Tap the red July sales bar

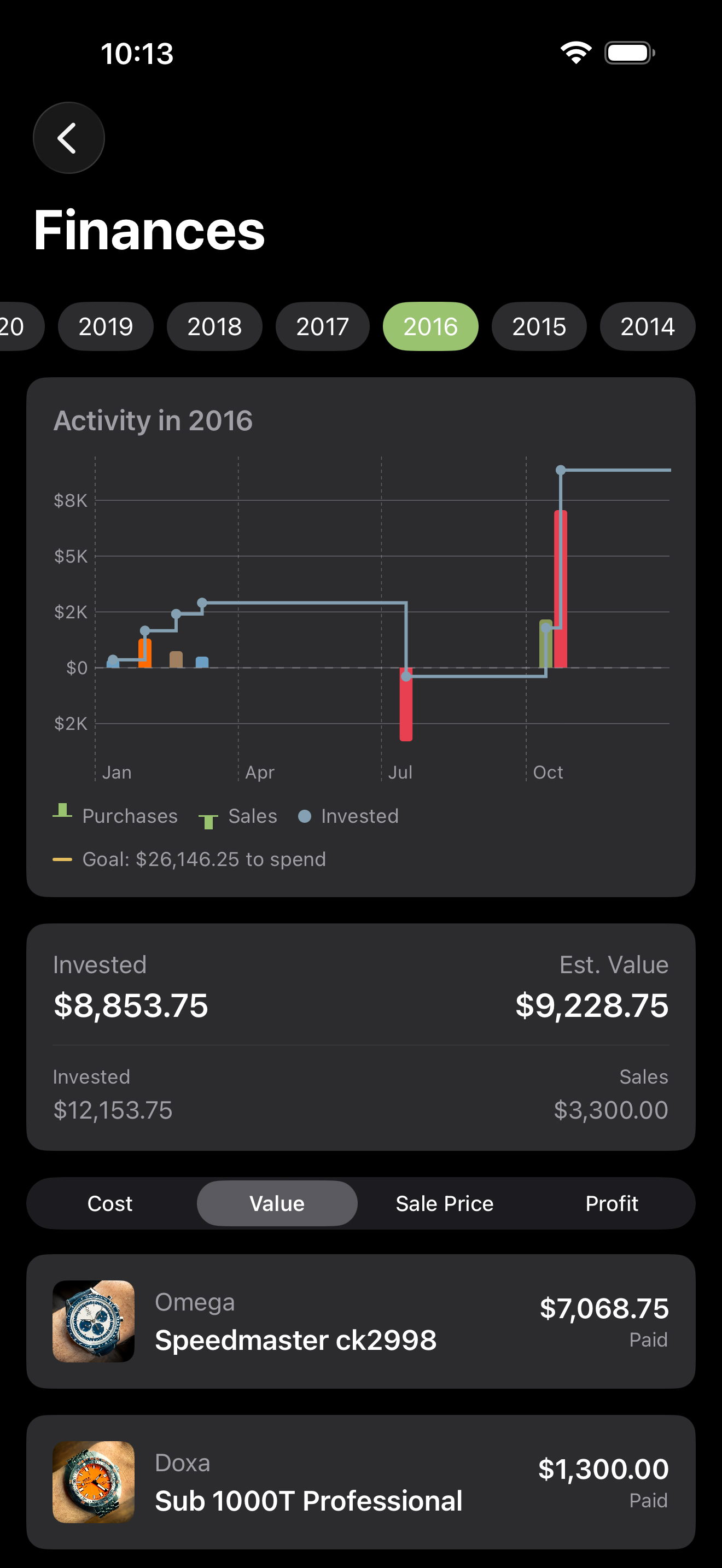pos(406,706)
